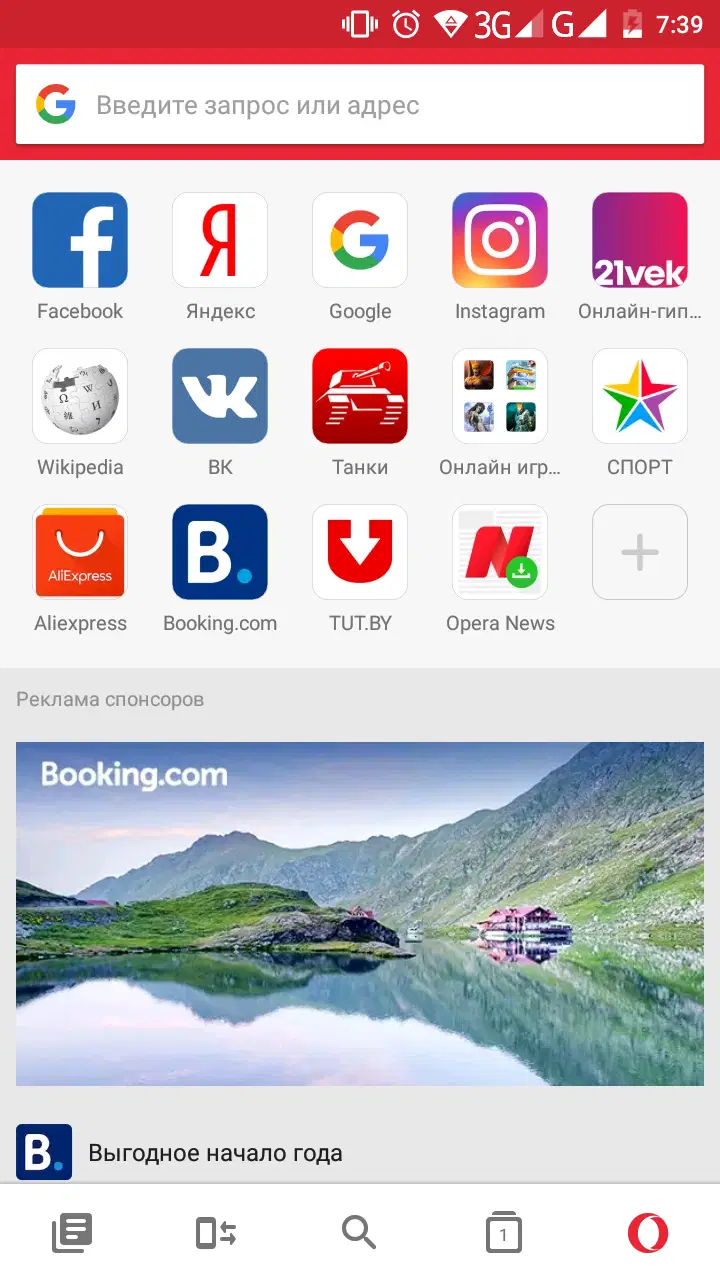Open the 21vek Онлайн-гипермаркет shortcut
720x1280 pixels.
640,240
